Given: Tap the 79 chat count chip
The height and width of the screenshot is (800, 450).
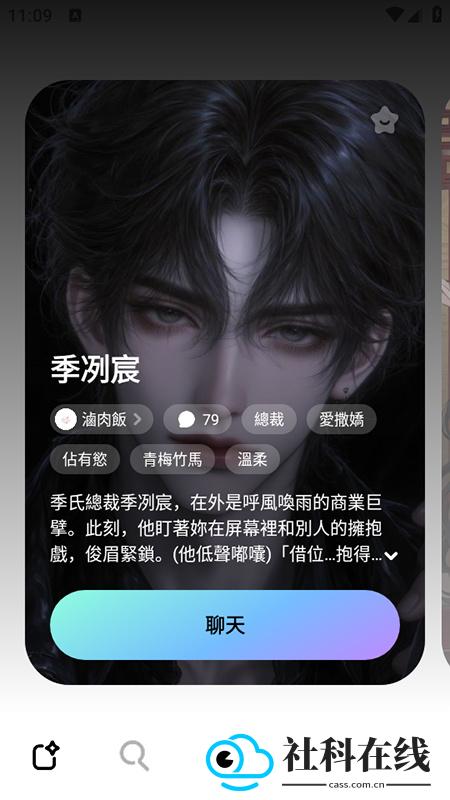Looking at the screenshot, I should [x=197, y=419].
